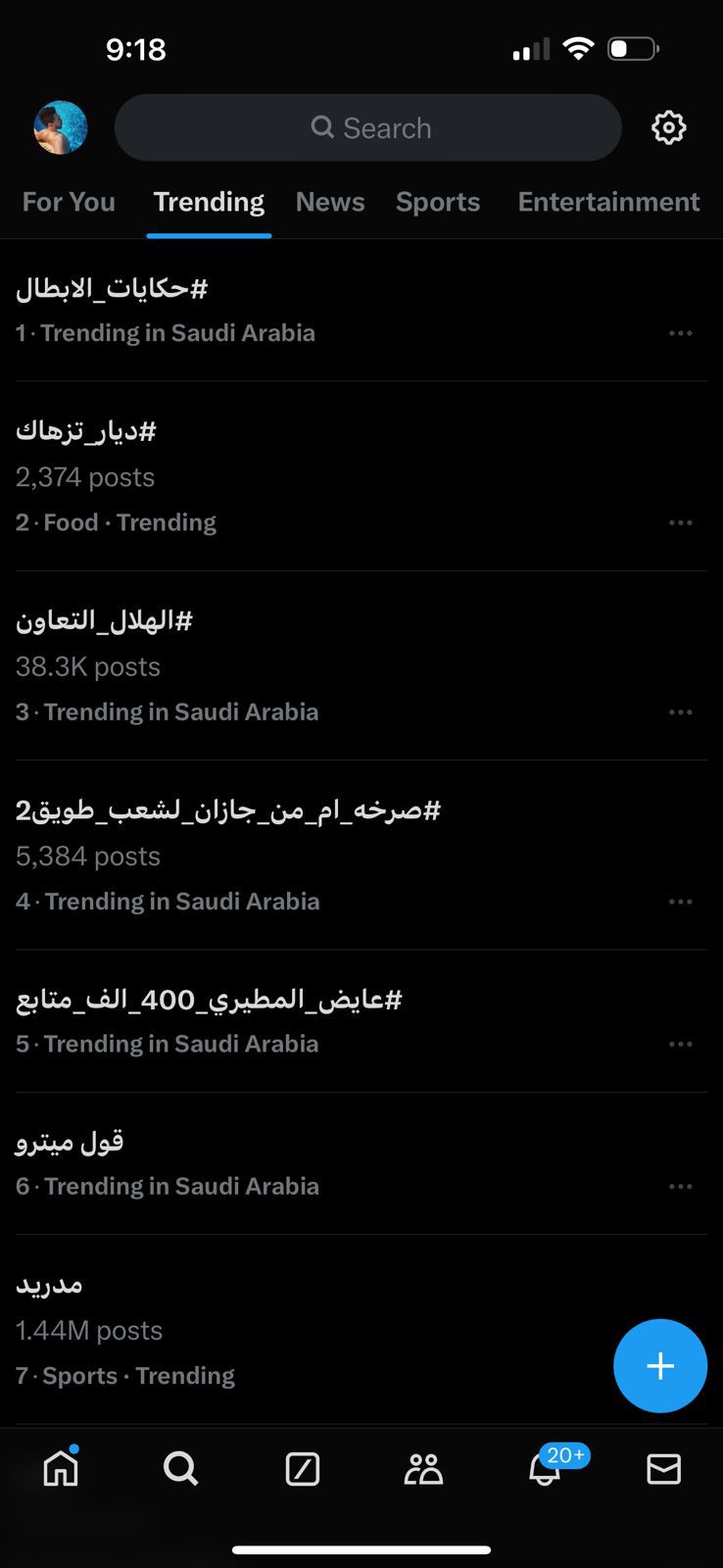Open the Food trend with 2,374 posts
Viewport: 723px width, 1568px height.
pos(86,432)
